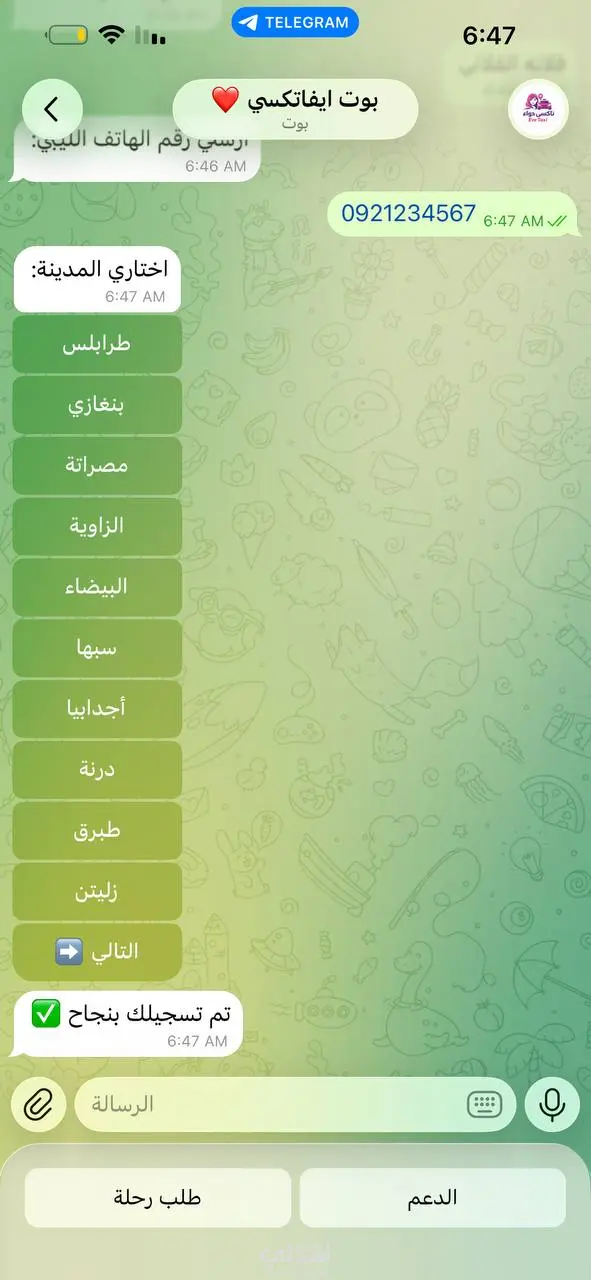
Task: Choose البيضاء city option
Action: pyautogui.click(x=97, y=587)
